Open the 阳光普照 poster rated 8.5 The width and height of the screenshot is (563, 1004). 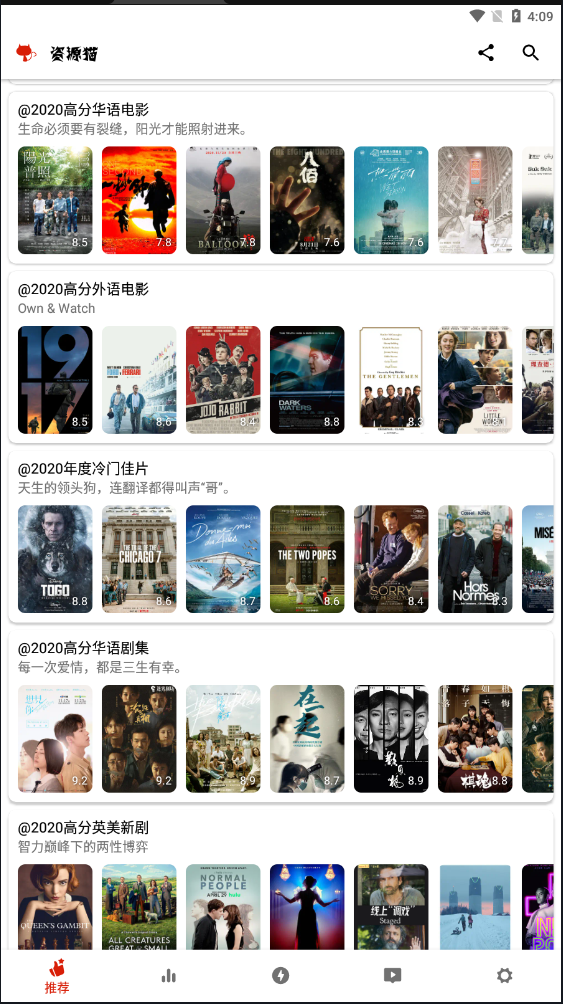click(55, 200)
